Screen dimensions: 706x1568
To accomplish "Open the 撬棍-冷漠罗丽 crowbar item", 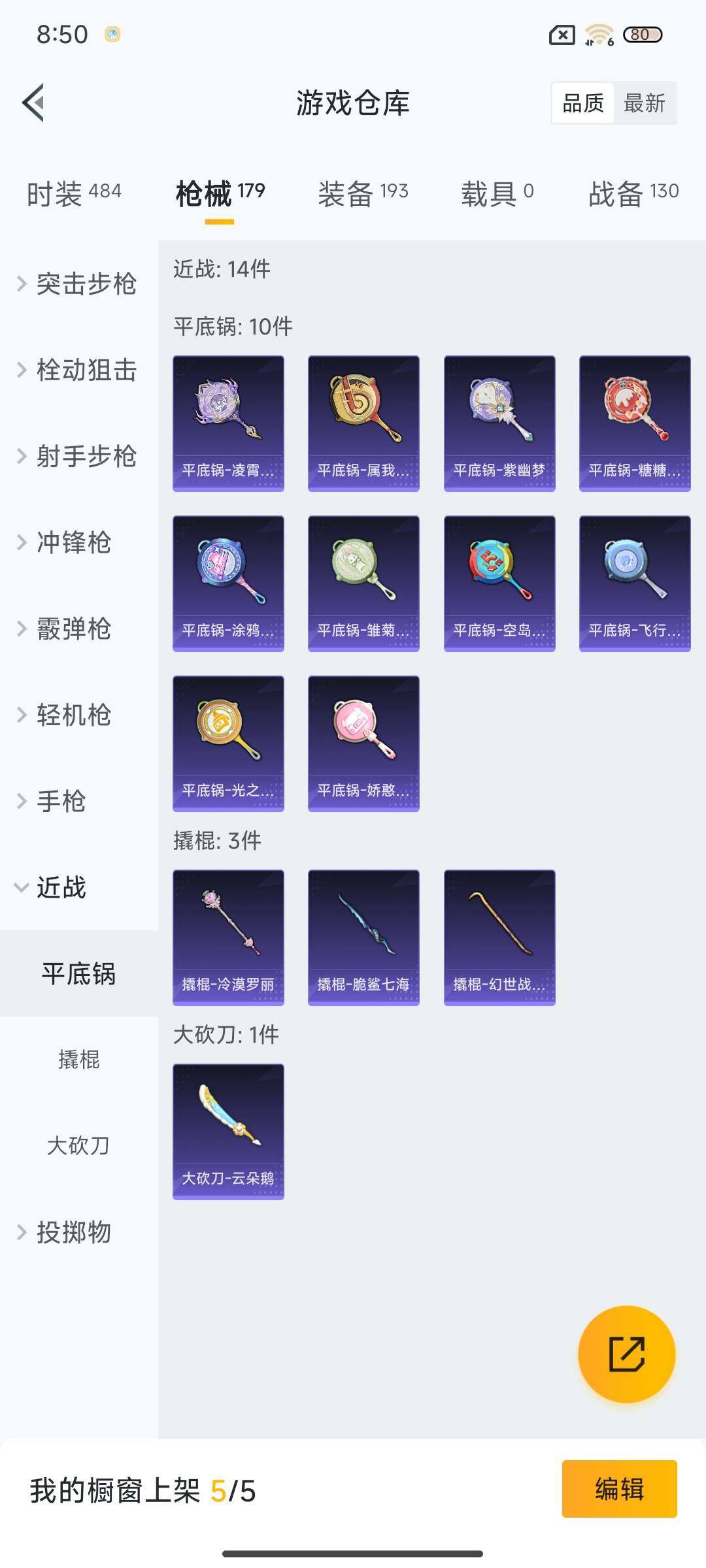I will [x=228, y=936].
